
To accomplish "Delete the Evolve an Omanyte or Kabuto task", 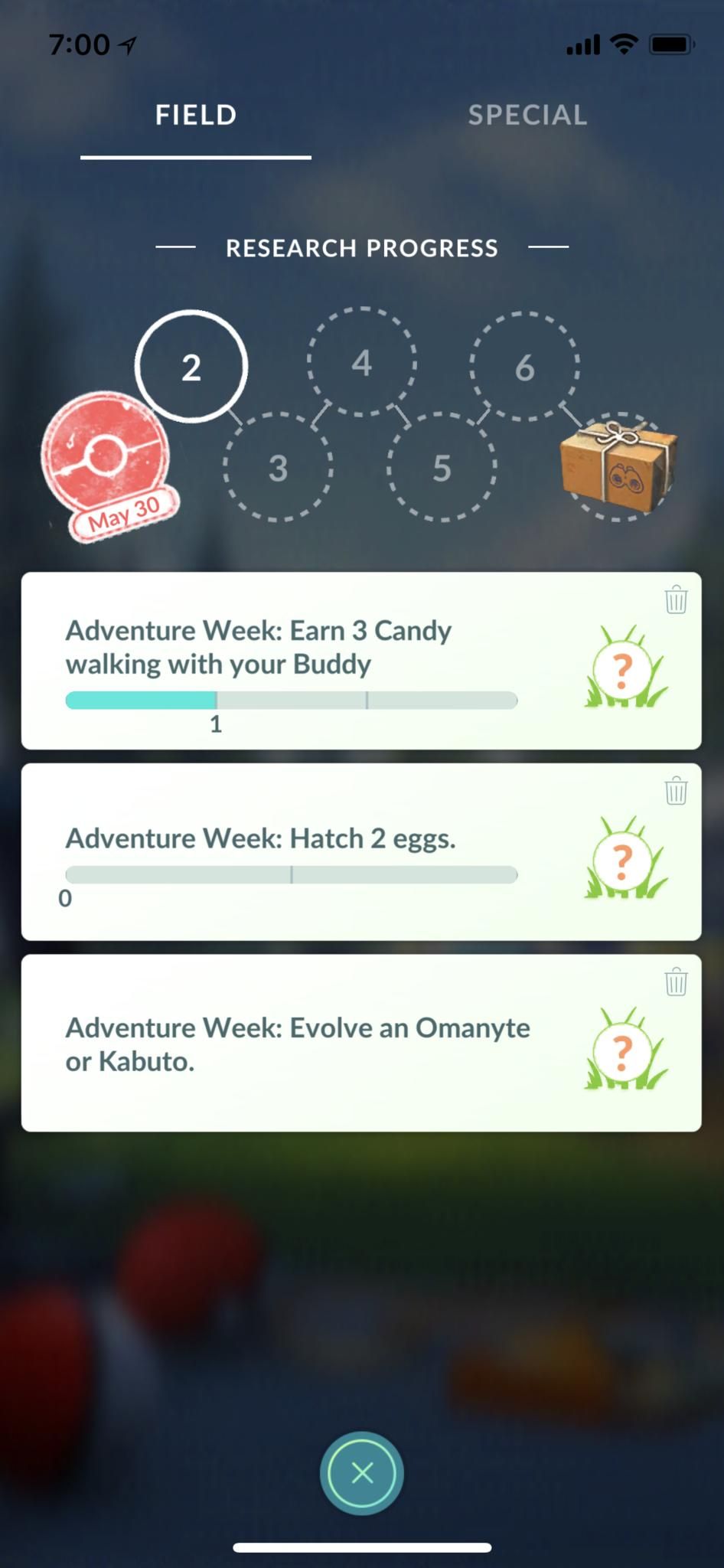I will (x=674, y=984).
